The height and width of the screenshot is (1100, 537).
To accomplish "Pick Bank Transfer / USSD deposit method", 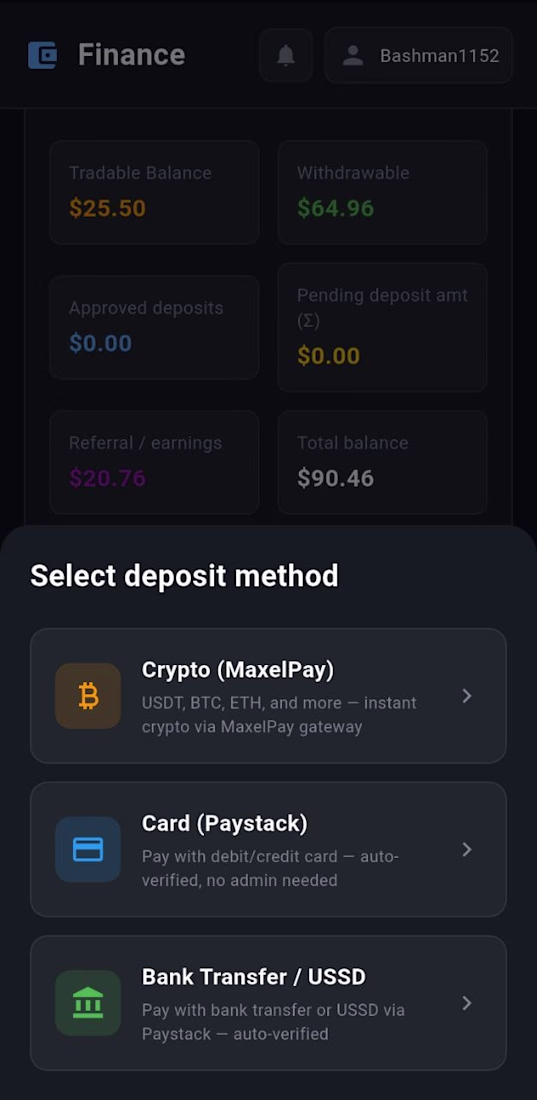I will [x=268, y=1003].
